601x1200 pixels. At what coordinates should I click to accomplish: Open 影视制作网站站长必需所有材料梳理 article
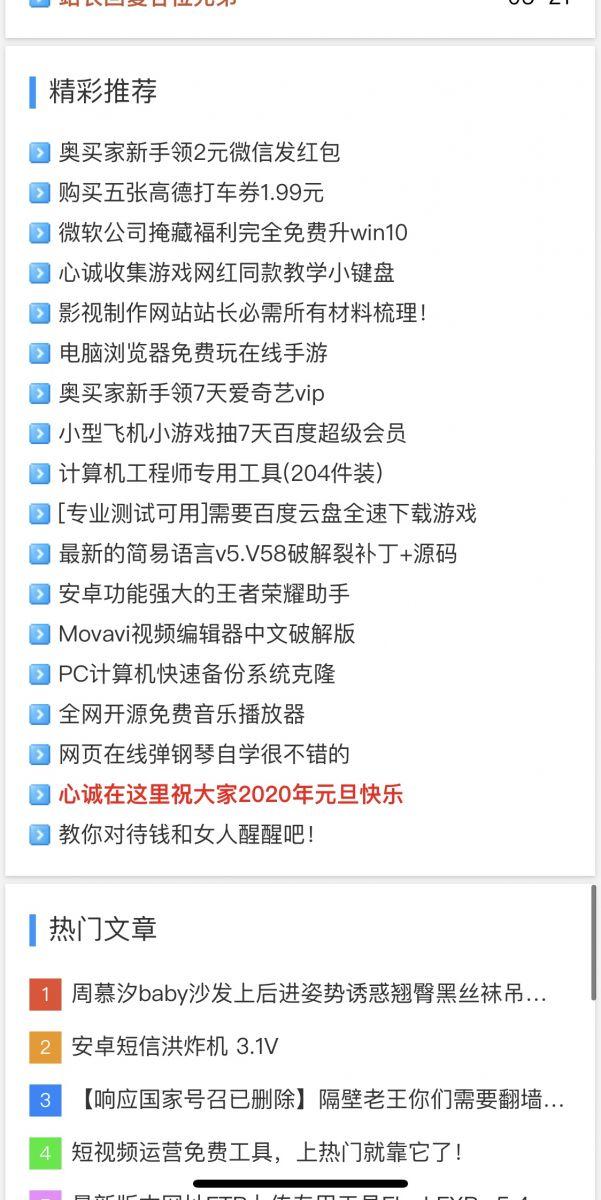point(242,312)
